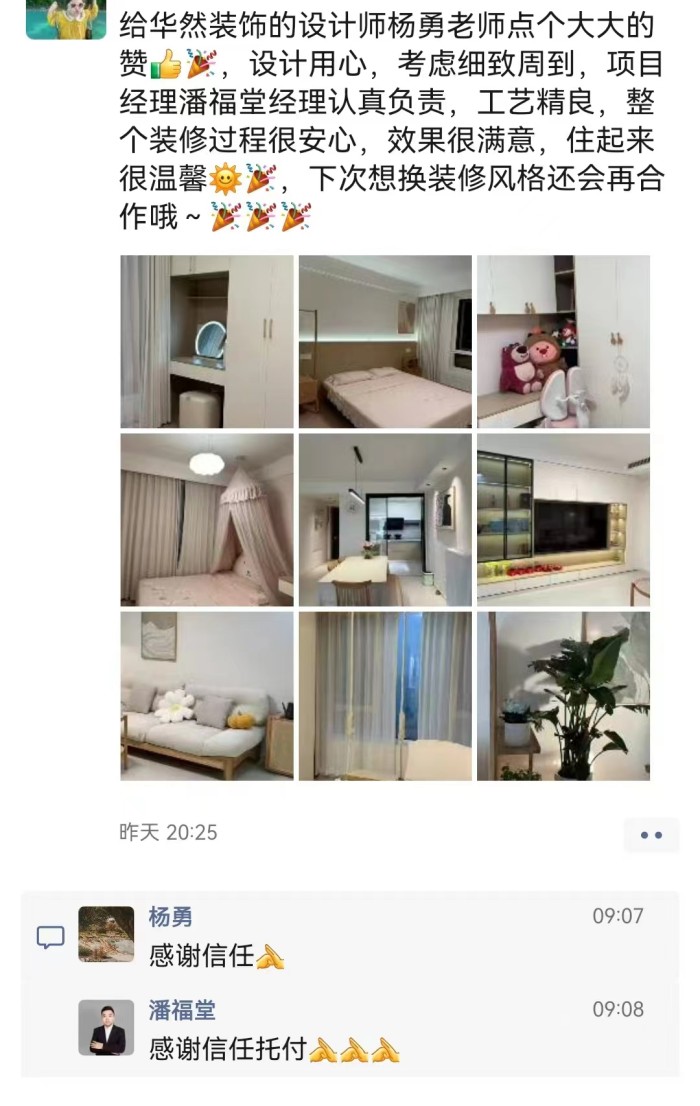View the green plant photo
Image resolution: width=700 pixels, height=1106 pixels.
click(x=563, y=696)
